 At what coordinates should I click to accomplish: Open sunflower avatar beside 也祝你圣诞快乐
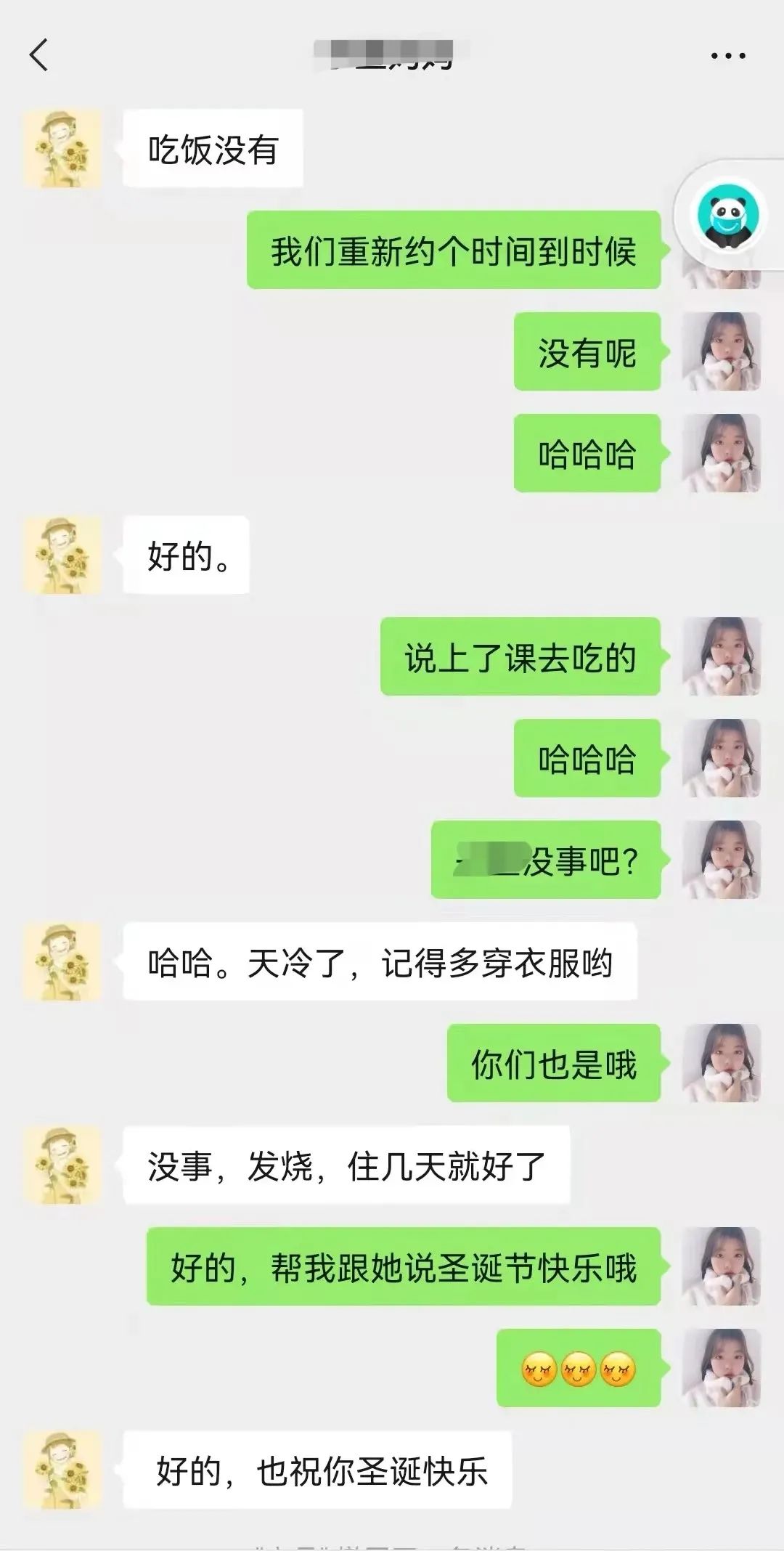pyautogui.click(x=63, y=1470)
